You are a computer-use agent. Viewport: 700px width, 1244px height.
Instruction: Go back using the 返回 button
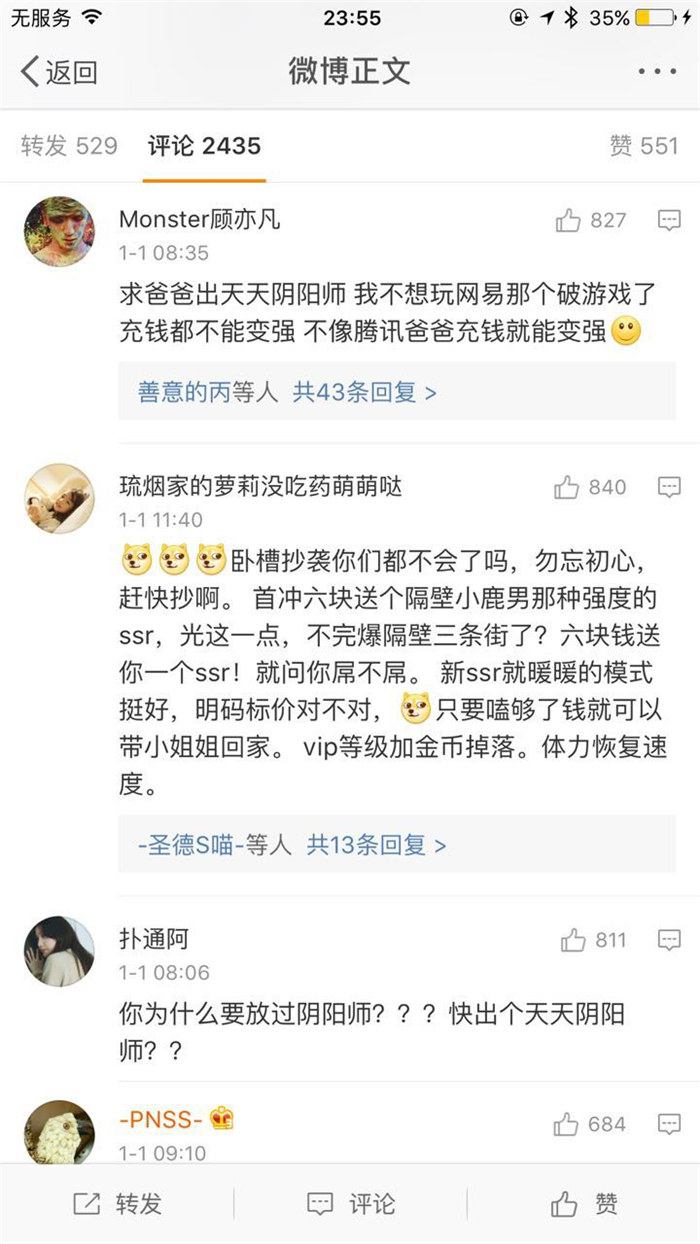pyautogui.click(x=60, y=72)
